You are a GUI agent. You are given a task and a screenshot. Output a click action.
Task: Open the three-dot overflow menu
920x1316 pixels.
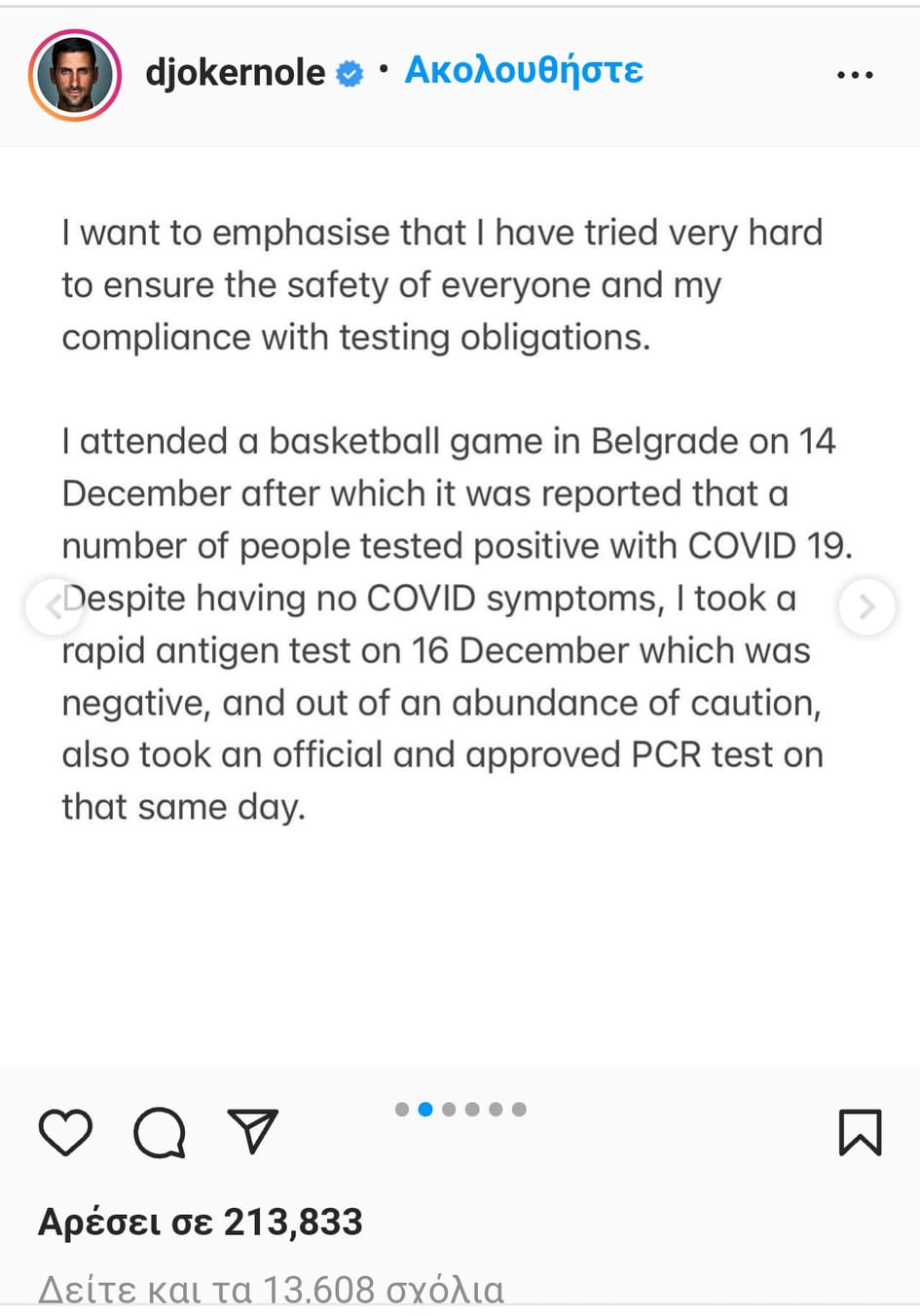point(854,75)
